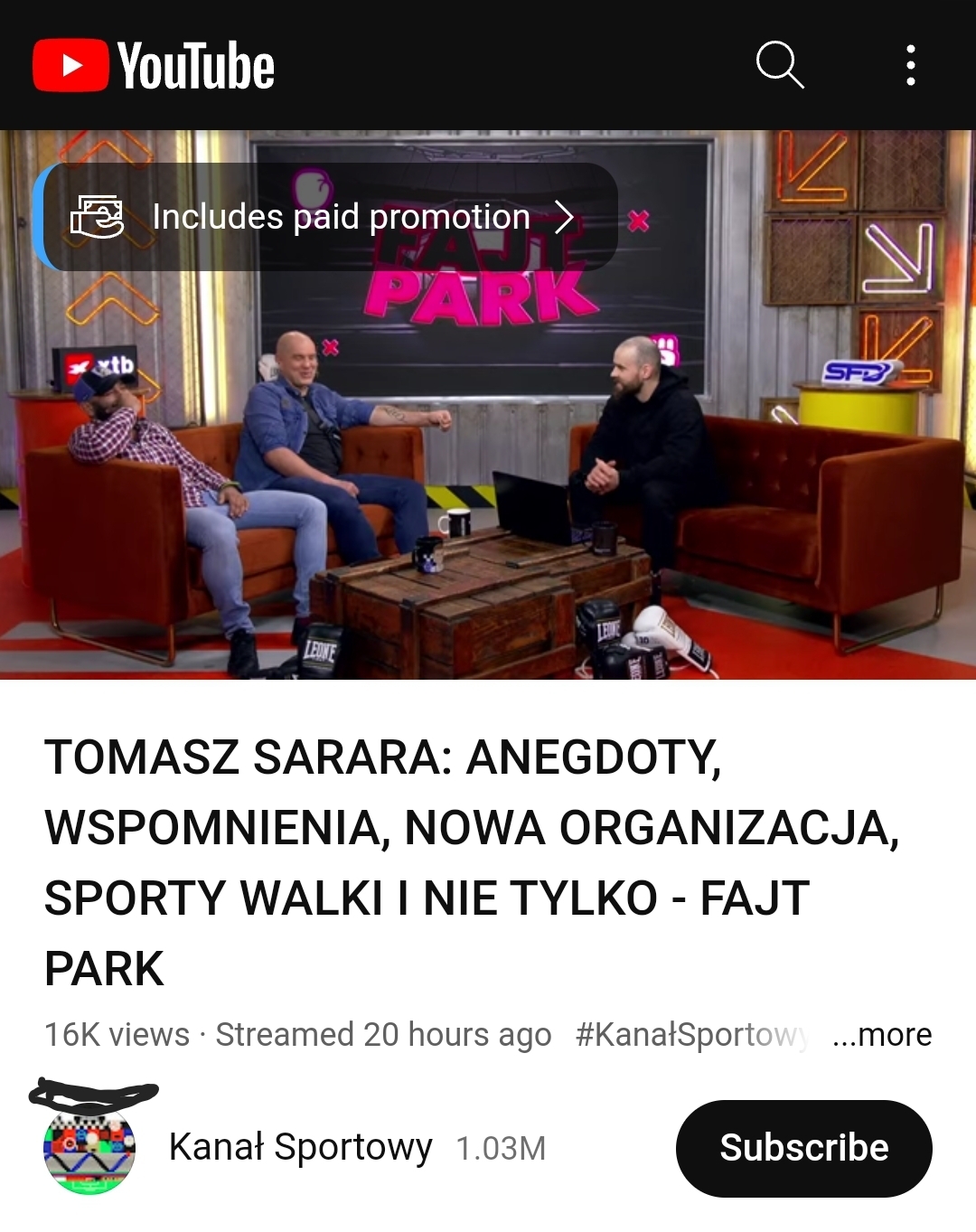This screenshot has width=976, height=1232.
Task: Open the Kanał Sportowy channel page
Action: tap(300, 1148)
